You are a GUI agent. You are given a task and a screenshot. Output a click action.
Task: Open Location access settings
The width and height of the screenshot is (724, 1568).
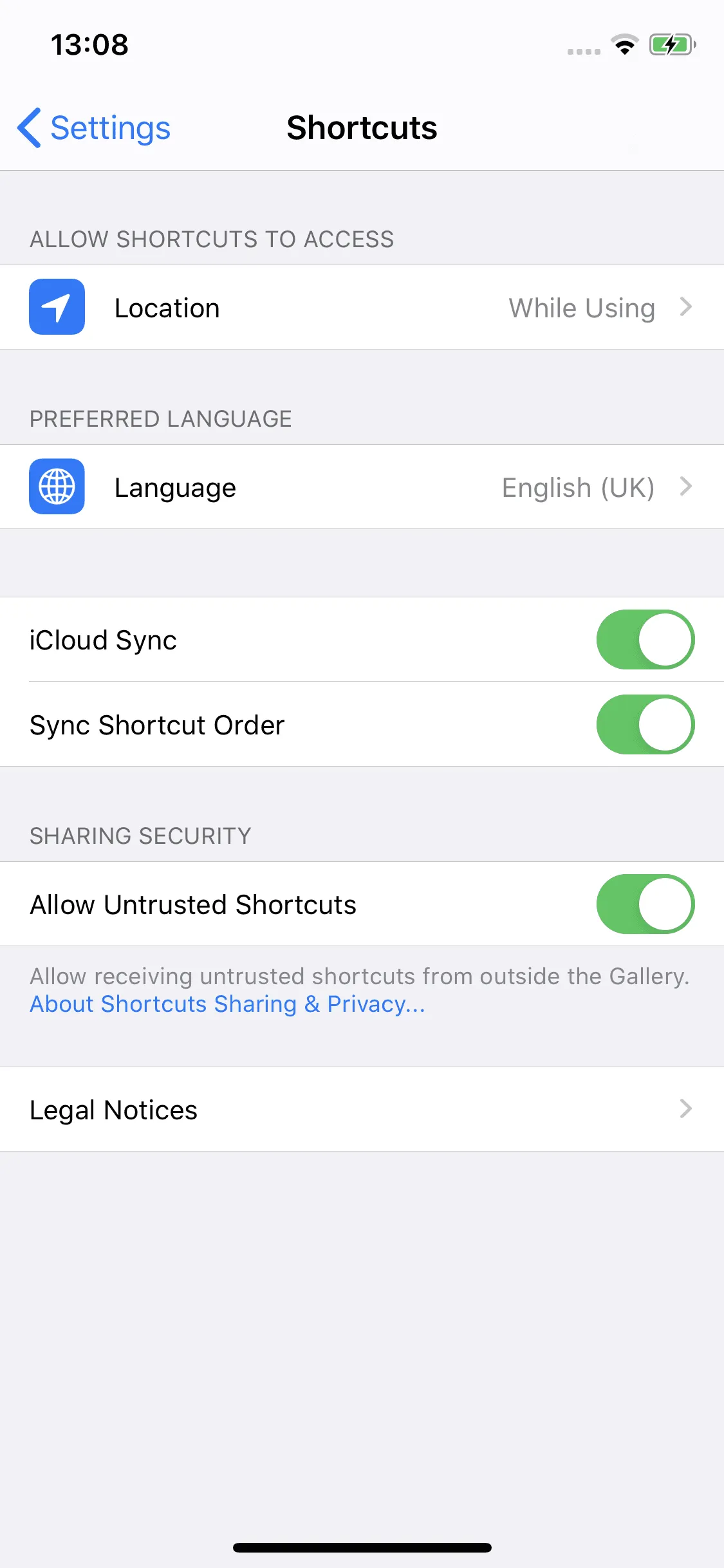click(x=362, y=307)
